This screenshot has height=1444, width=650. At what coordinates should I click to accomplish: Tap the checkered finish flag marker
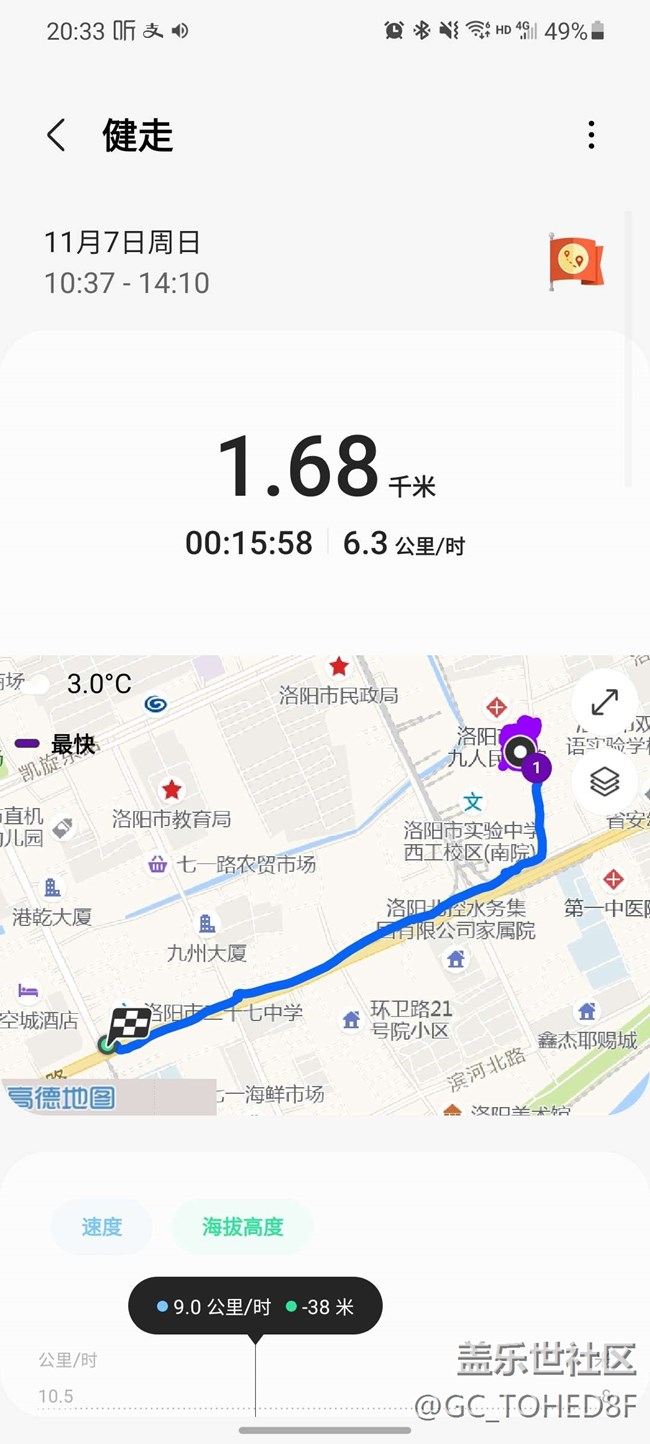[130, 1024]
